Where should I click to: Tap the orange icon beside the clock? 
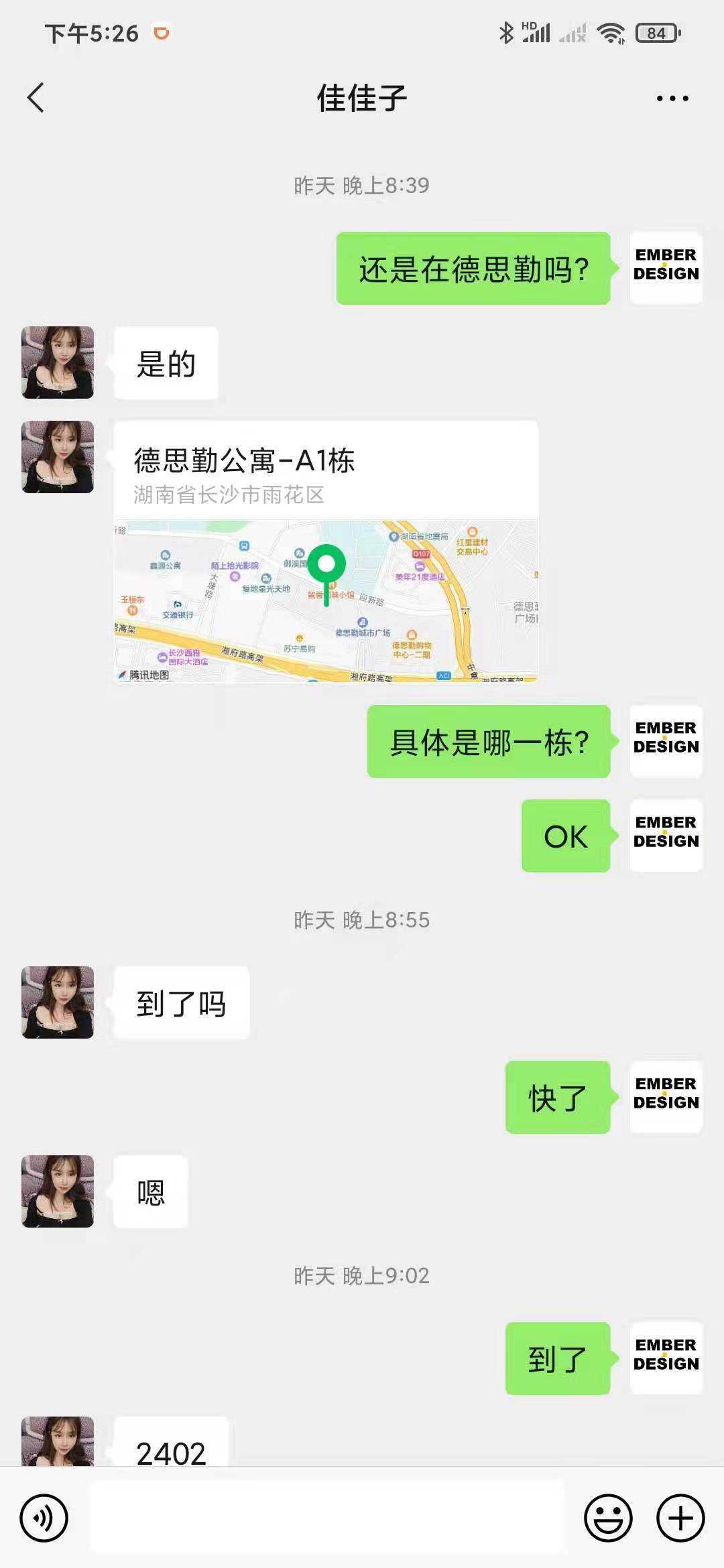160,34
